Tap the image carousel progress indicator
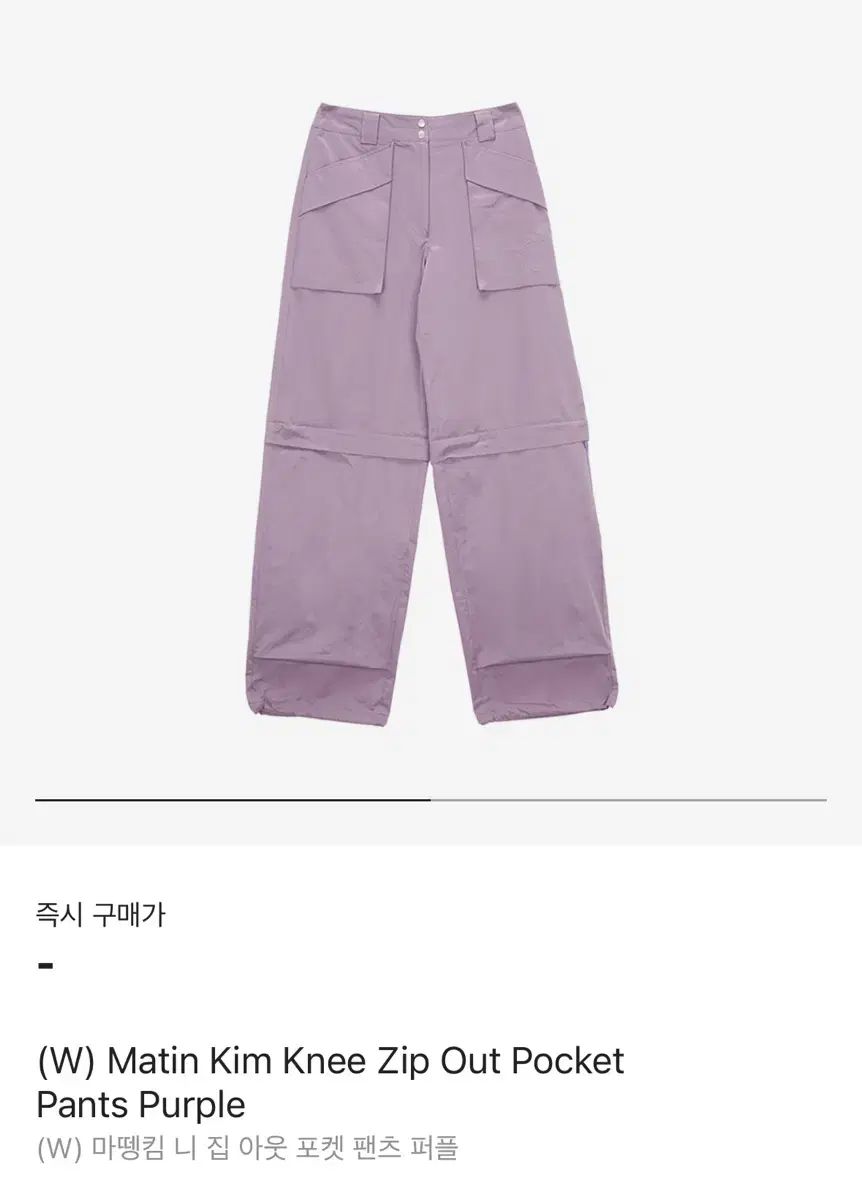862x1200 pixels. tap(431, 800)
